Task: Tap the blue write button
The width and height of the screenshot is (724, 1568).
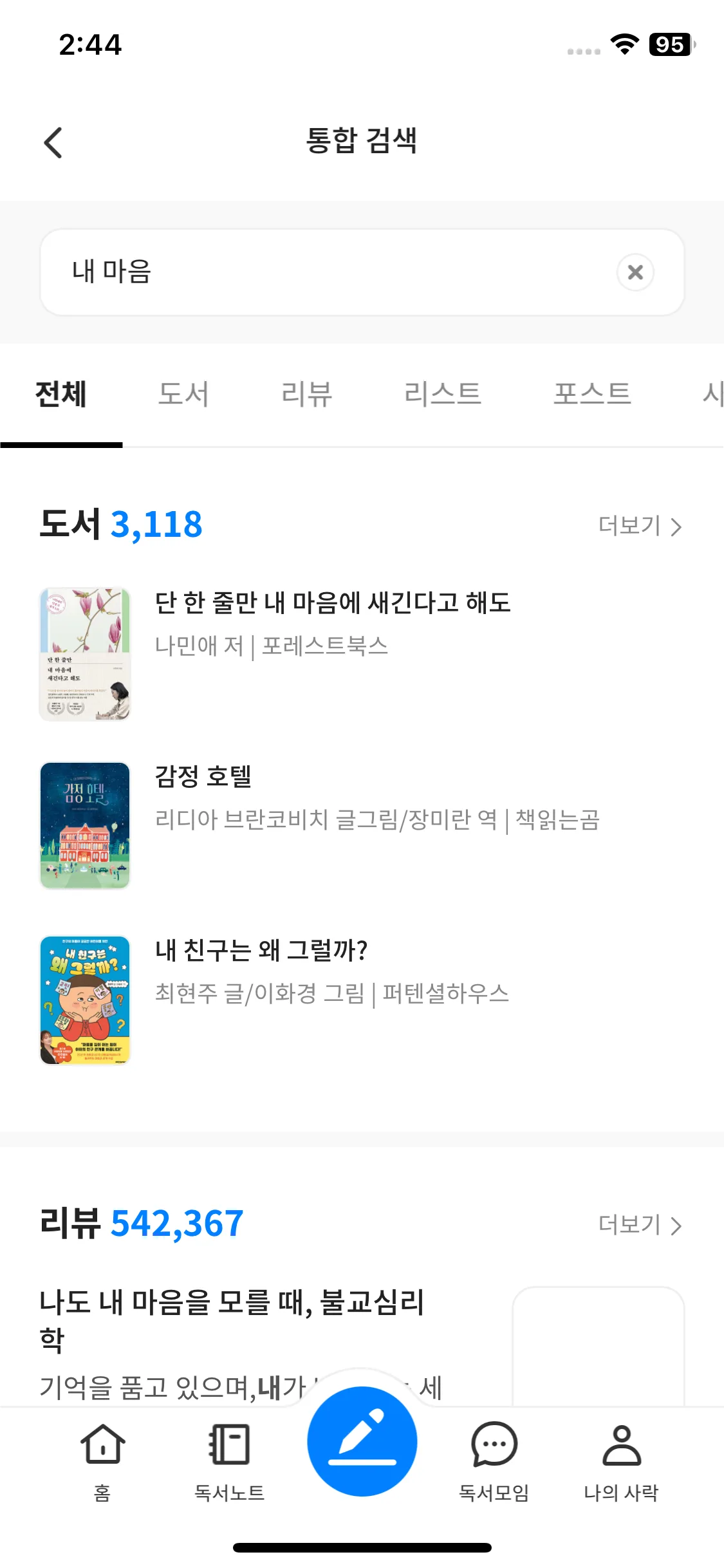Action: pos(362,1442)
